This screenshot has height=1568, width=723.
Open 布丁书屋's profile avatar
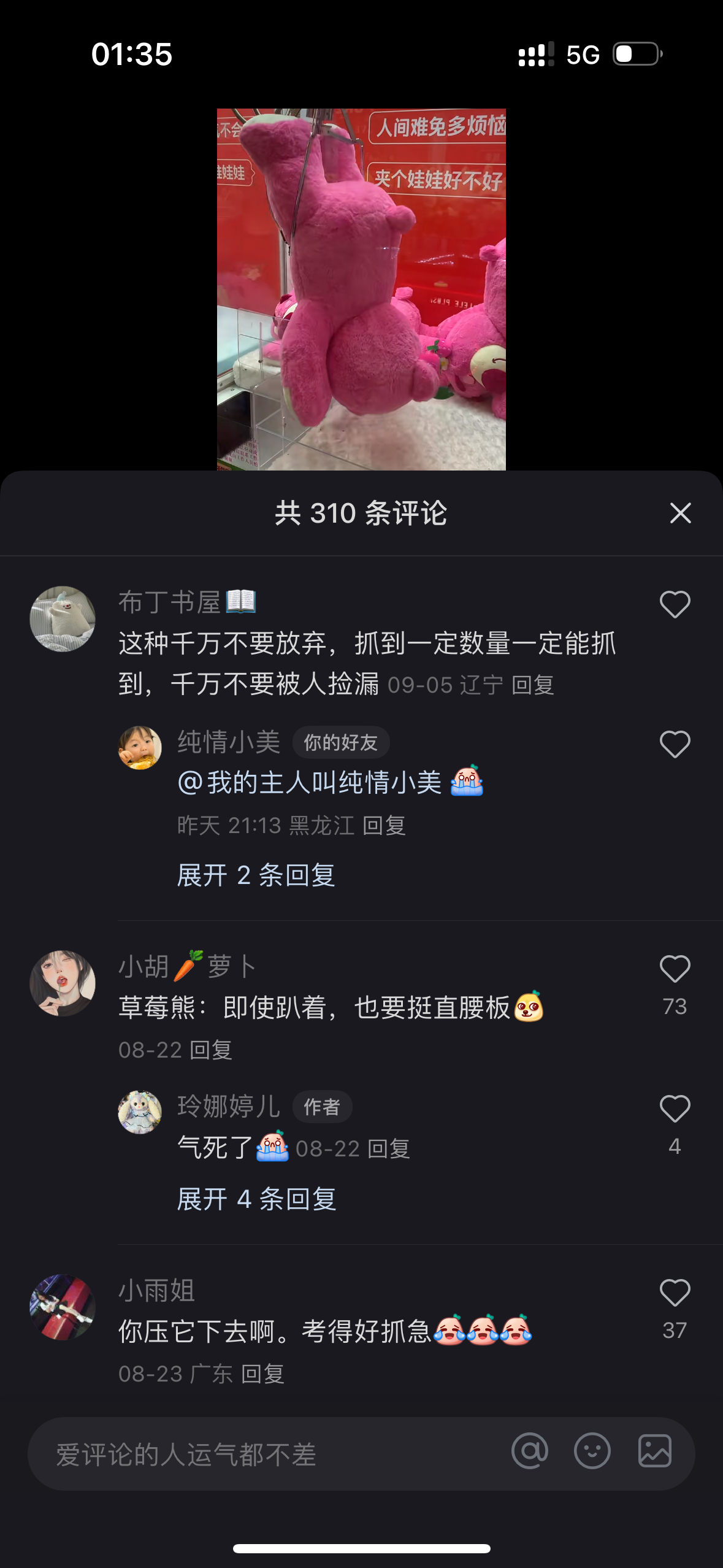63,618
